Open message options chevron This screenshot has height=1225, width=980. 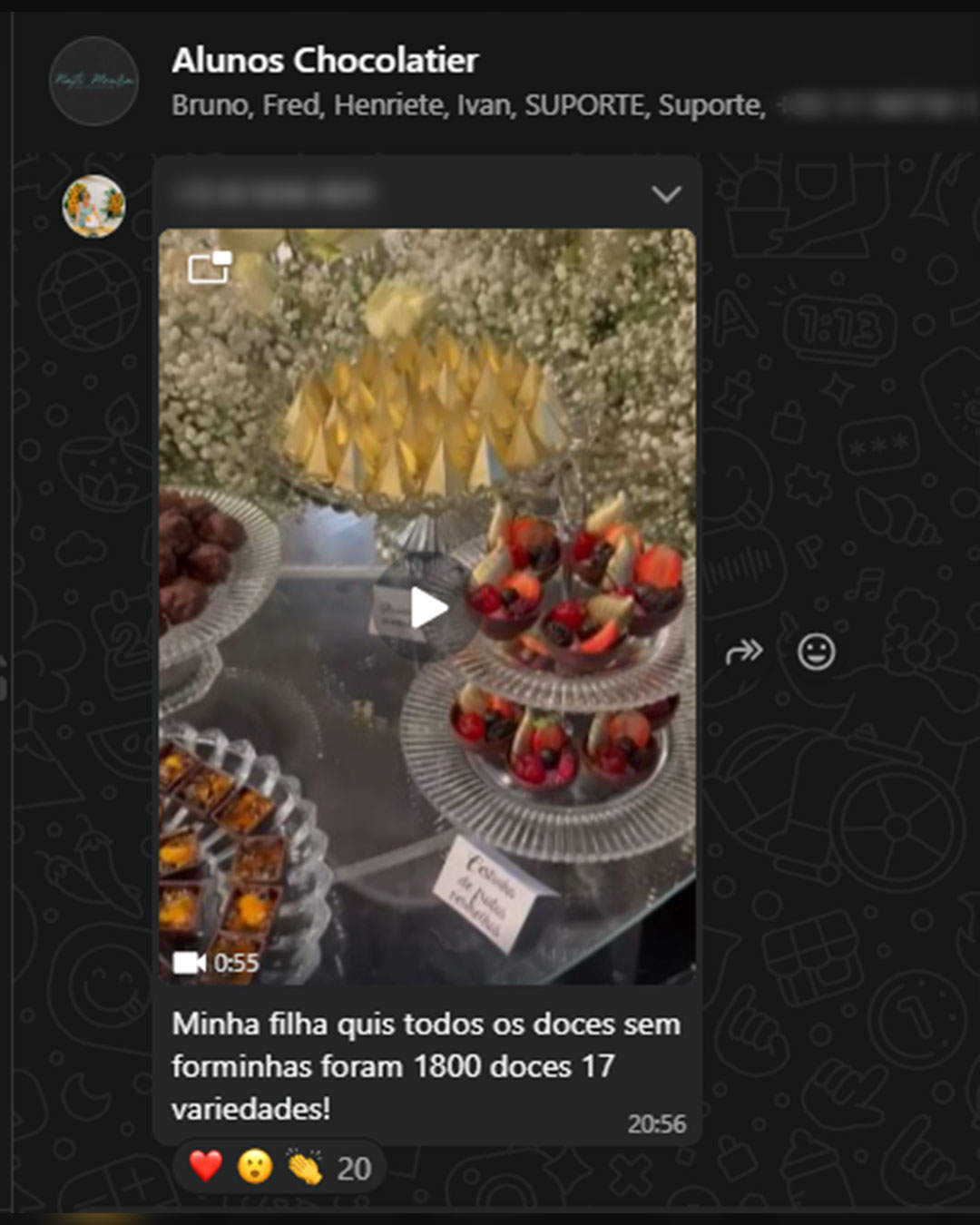tap(666, 194)
